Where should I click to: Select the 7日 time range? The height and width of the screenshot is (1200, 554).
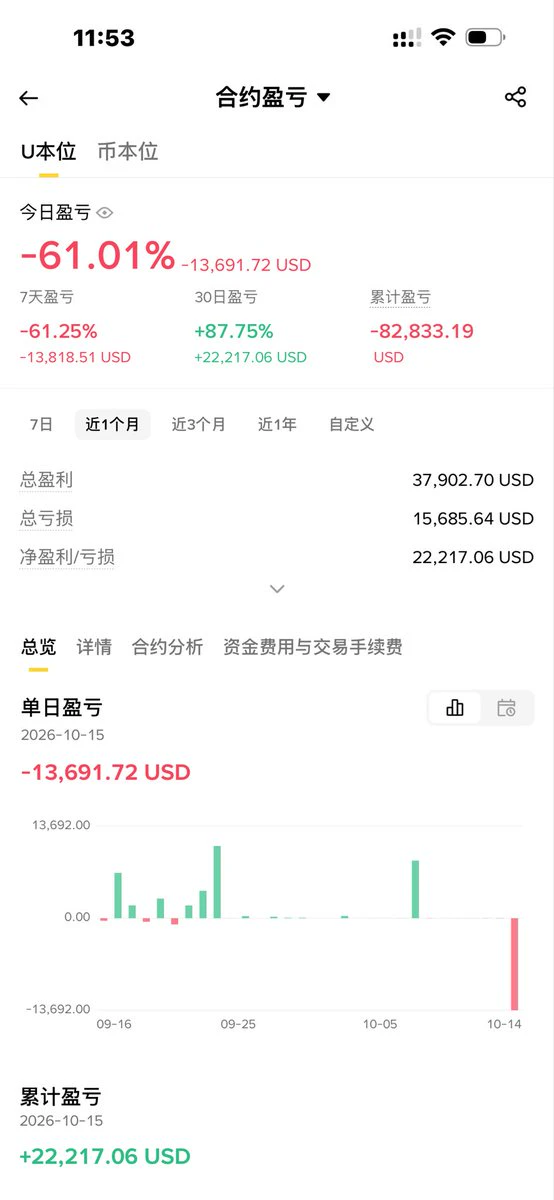(x=41, y=424)
